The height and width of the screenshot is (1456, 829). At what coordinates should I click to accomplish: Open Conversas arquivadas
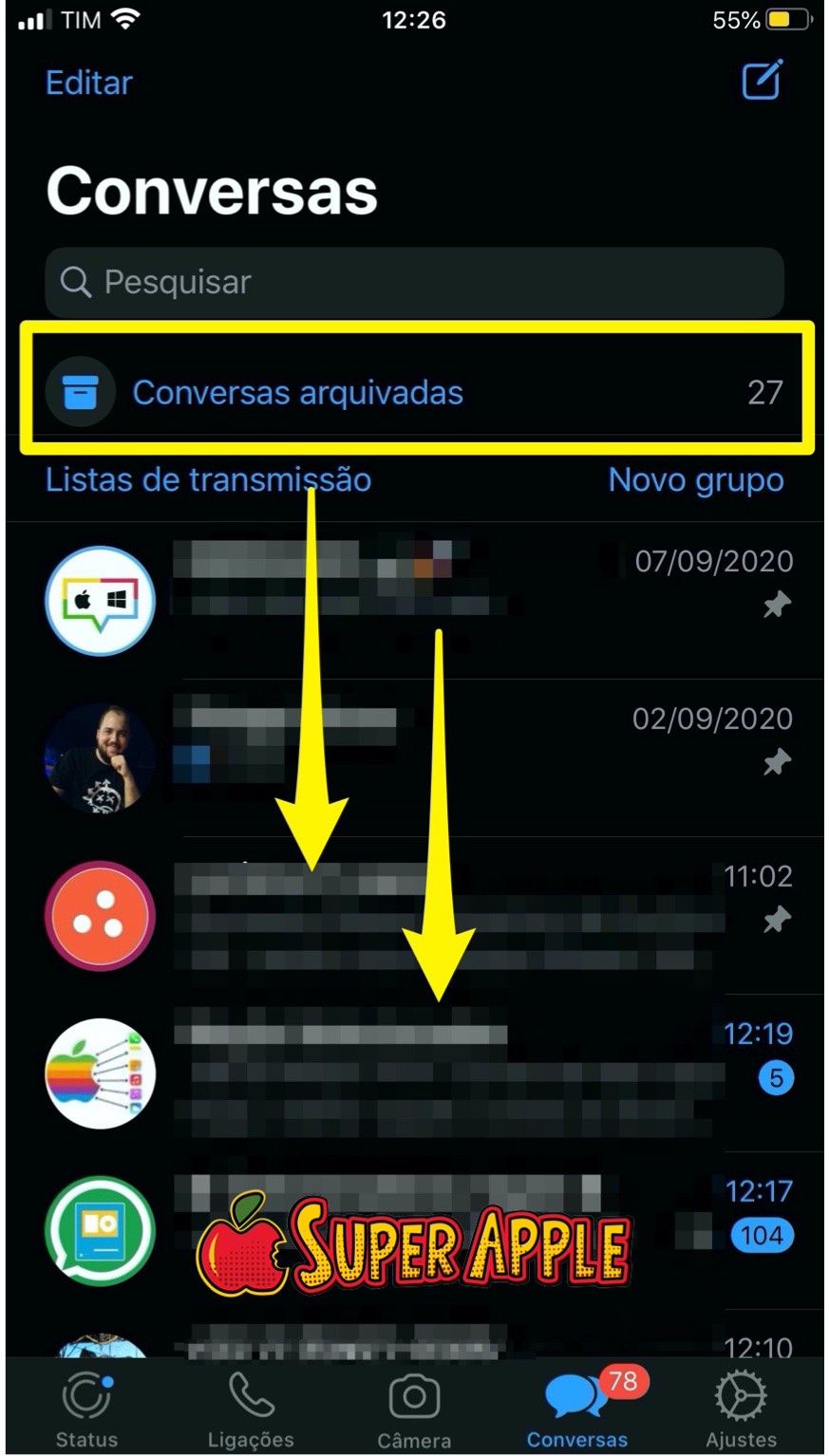point(414,392)
